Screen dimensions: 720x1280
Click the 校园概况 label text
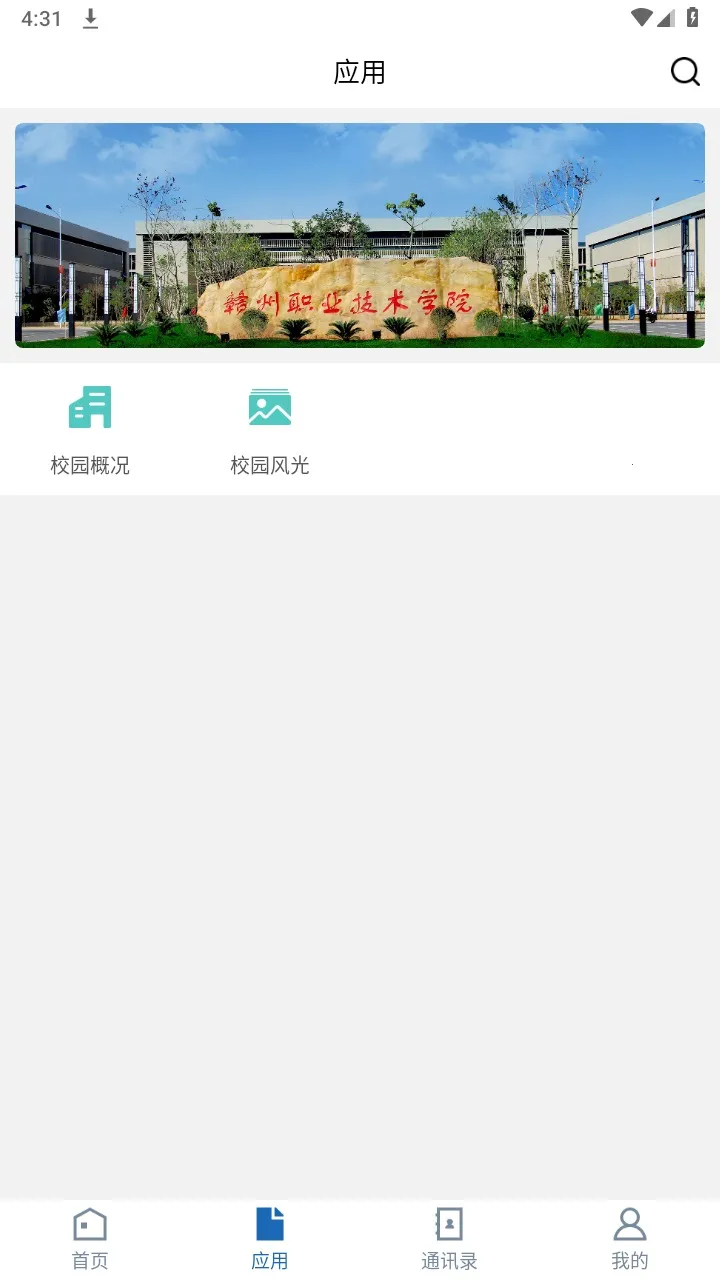tap(89, 464)
